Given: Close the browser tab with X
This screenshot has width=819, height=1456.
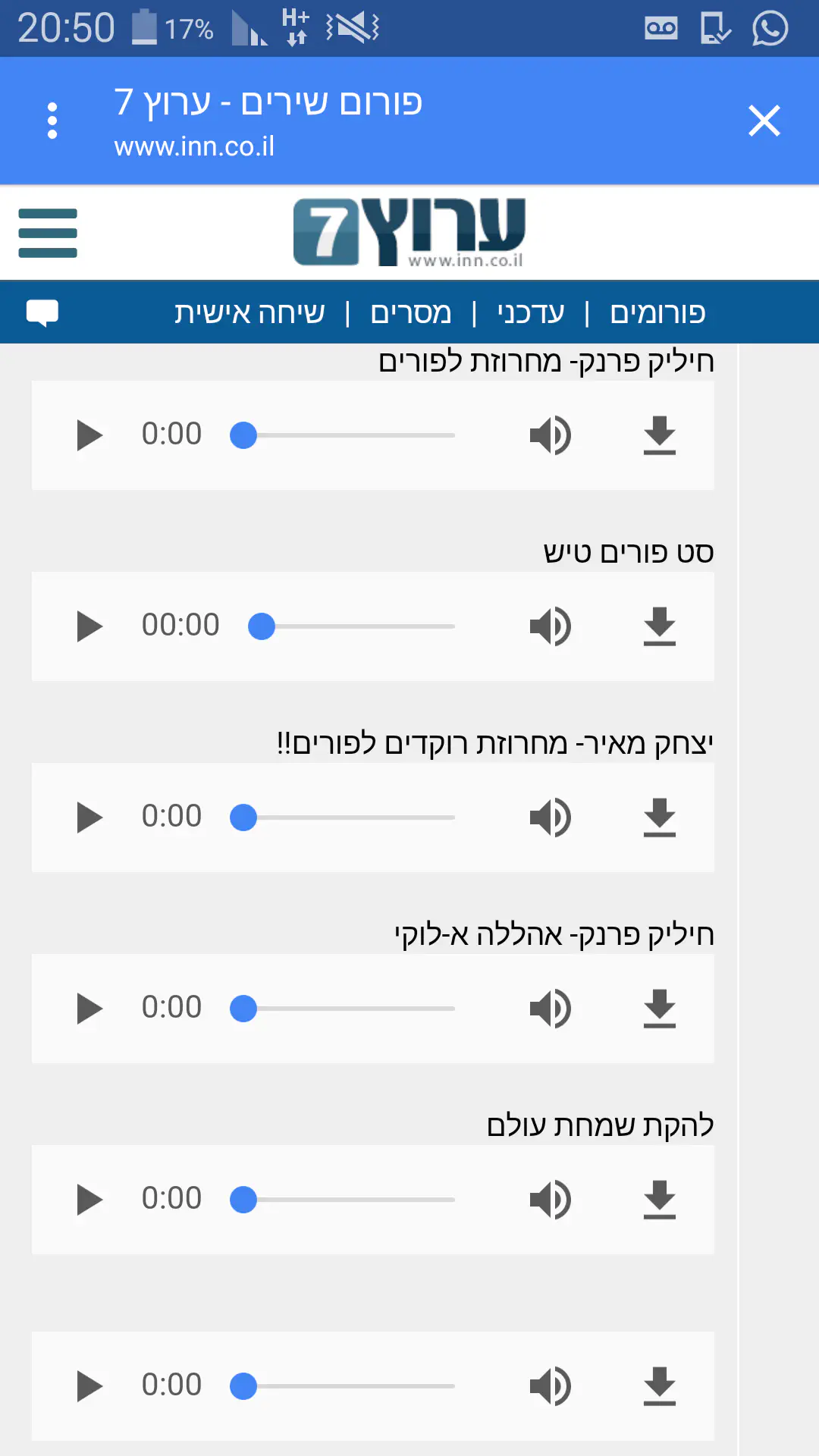Looking at the screenshot, I should click(764, 121).
